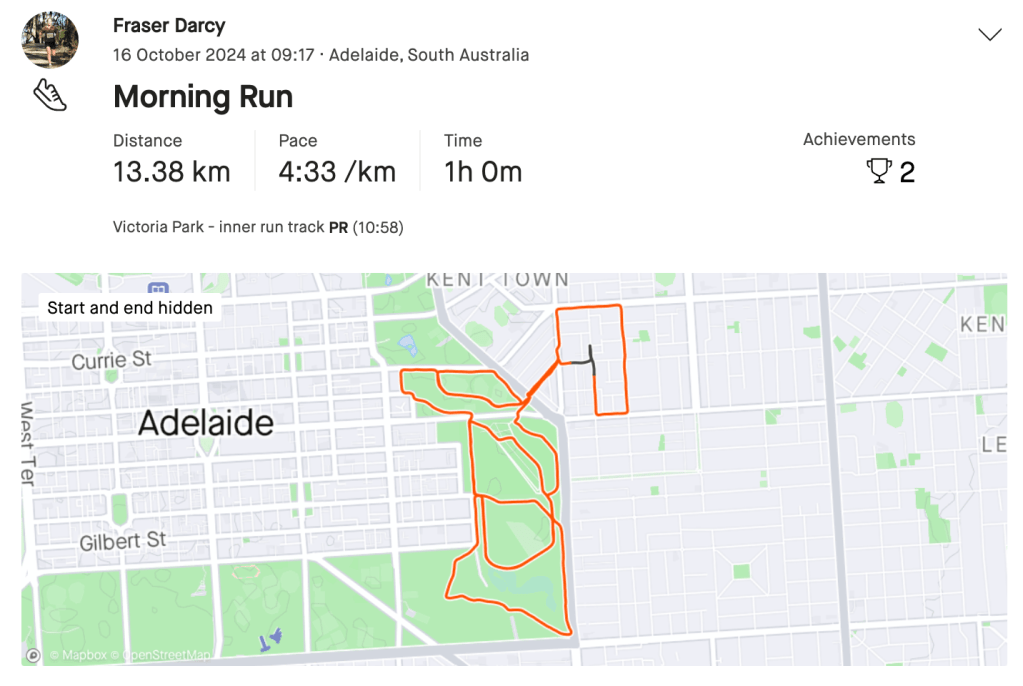View the 2 achievements trophy
The image size is (1023, 686).
click(x=879, y=172)
